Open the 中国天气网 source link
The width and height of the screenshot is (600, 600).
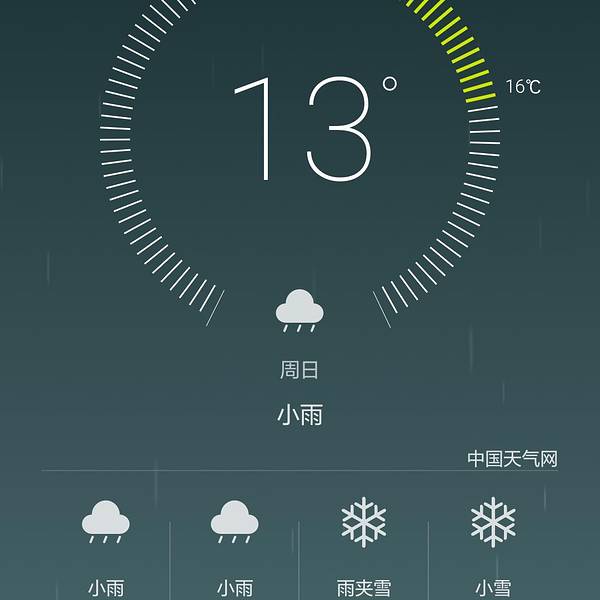512,459
